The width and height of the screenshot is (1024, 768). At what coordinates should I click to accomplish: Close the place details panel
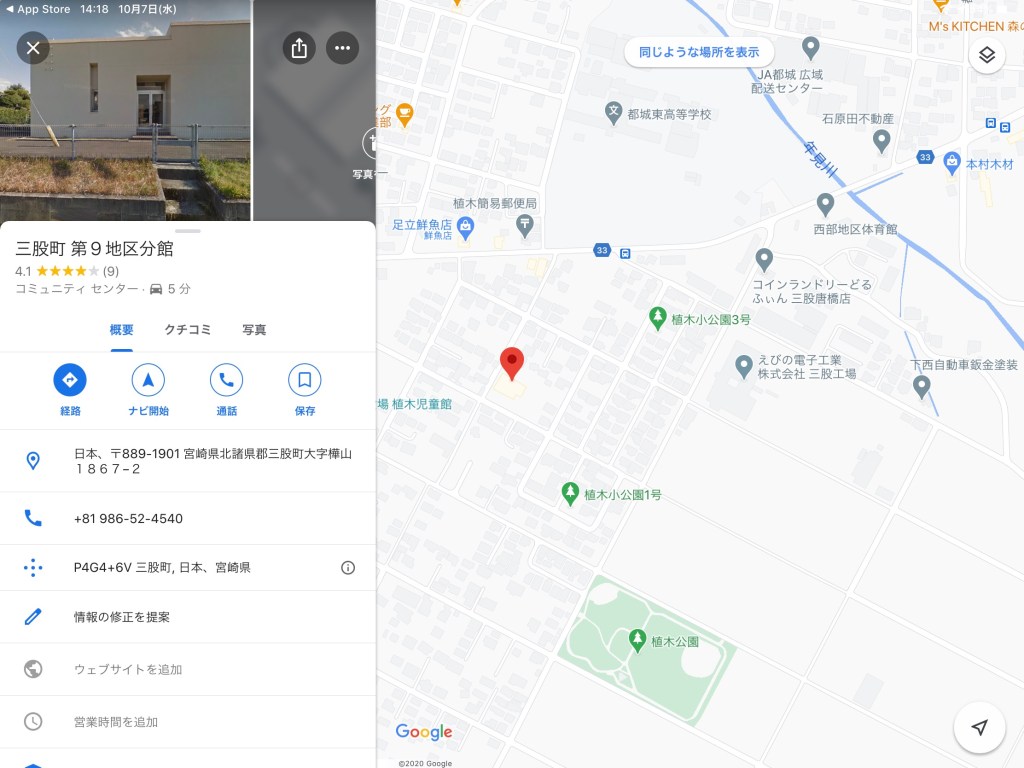point(33,47)
